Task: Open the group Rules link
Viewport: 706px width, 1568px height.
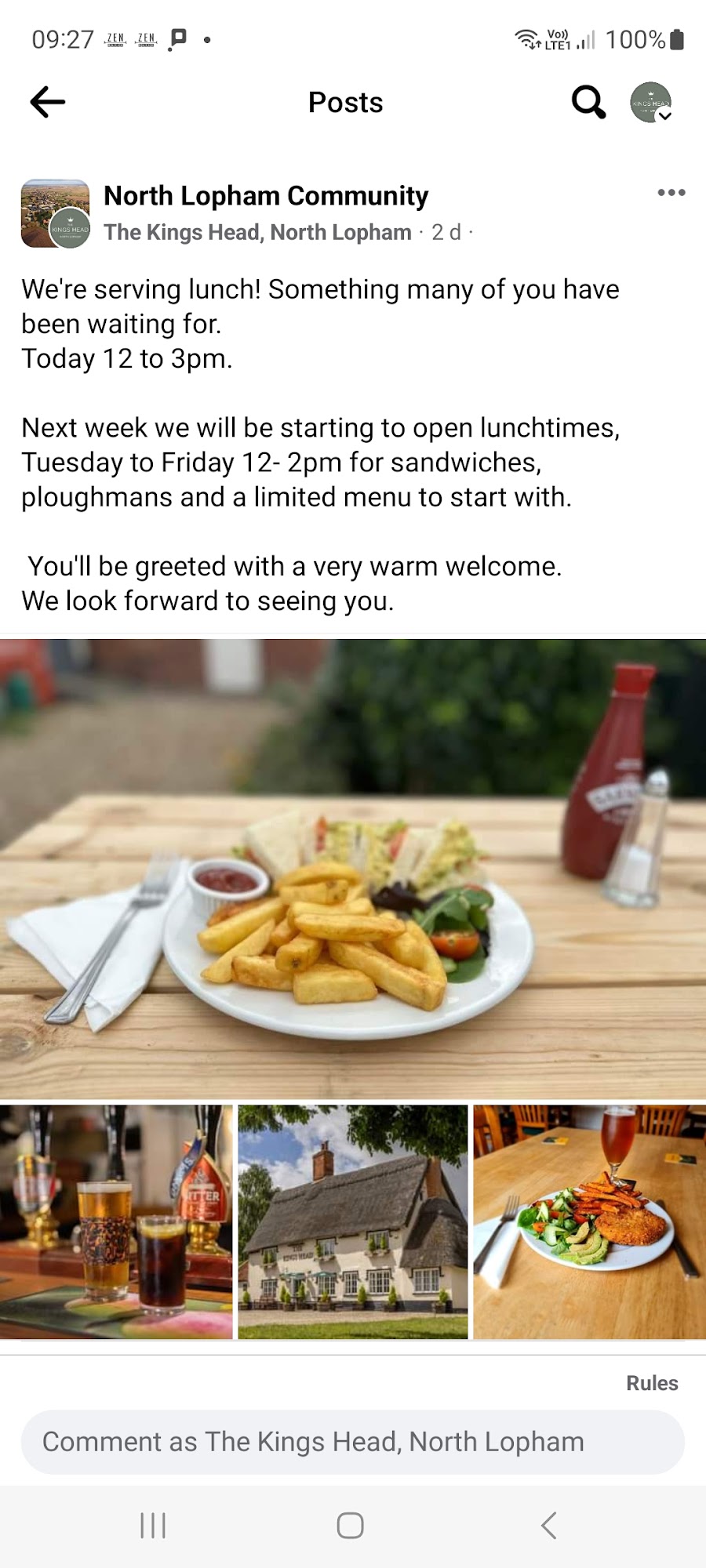Action: 652,1383
